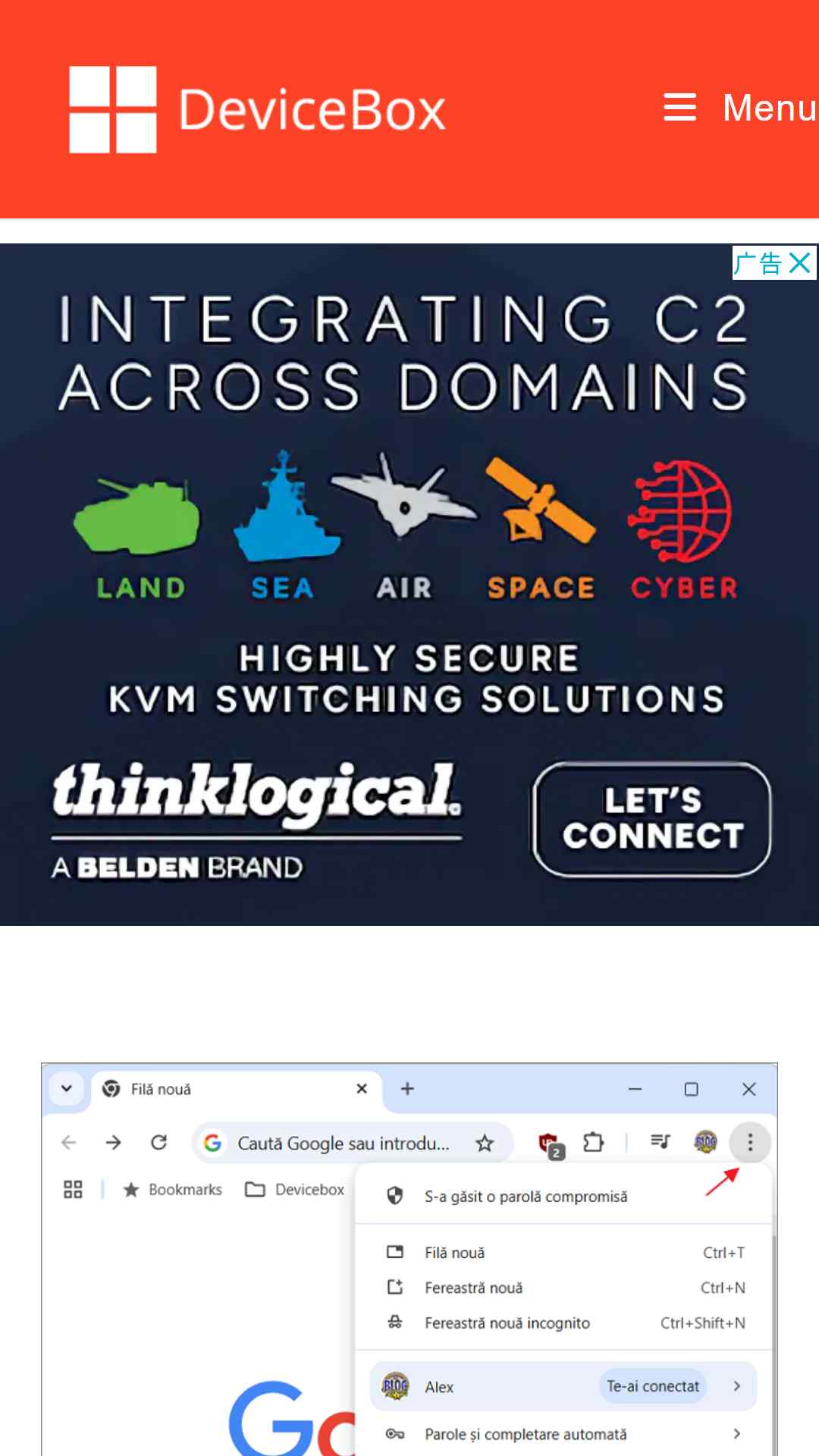The width and height of the screenshot is (819, 1456).
Task: Open the DeviceBox Menu
Action: tap(740, 108)
